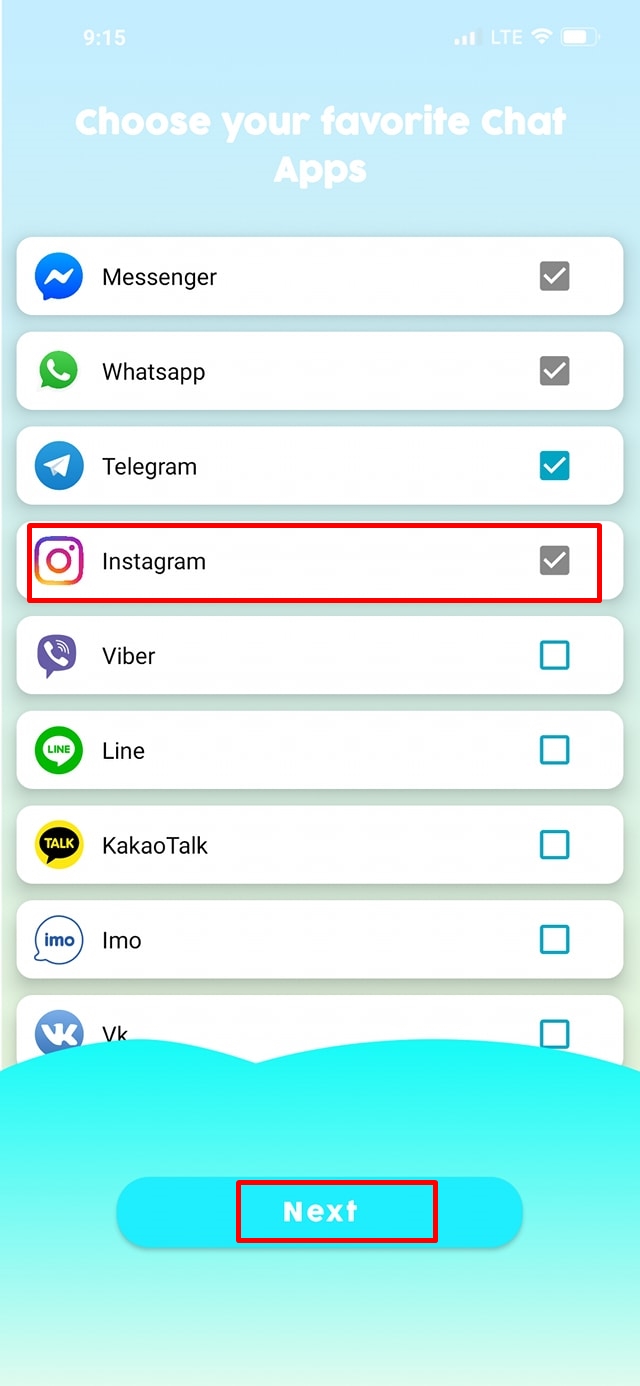Enable the KakaoTalk checkbox

pyautogui.click(x=554, y=845)
